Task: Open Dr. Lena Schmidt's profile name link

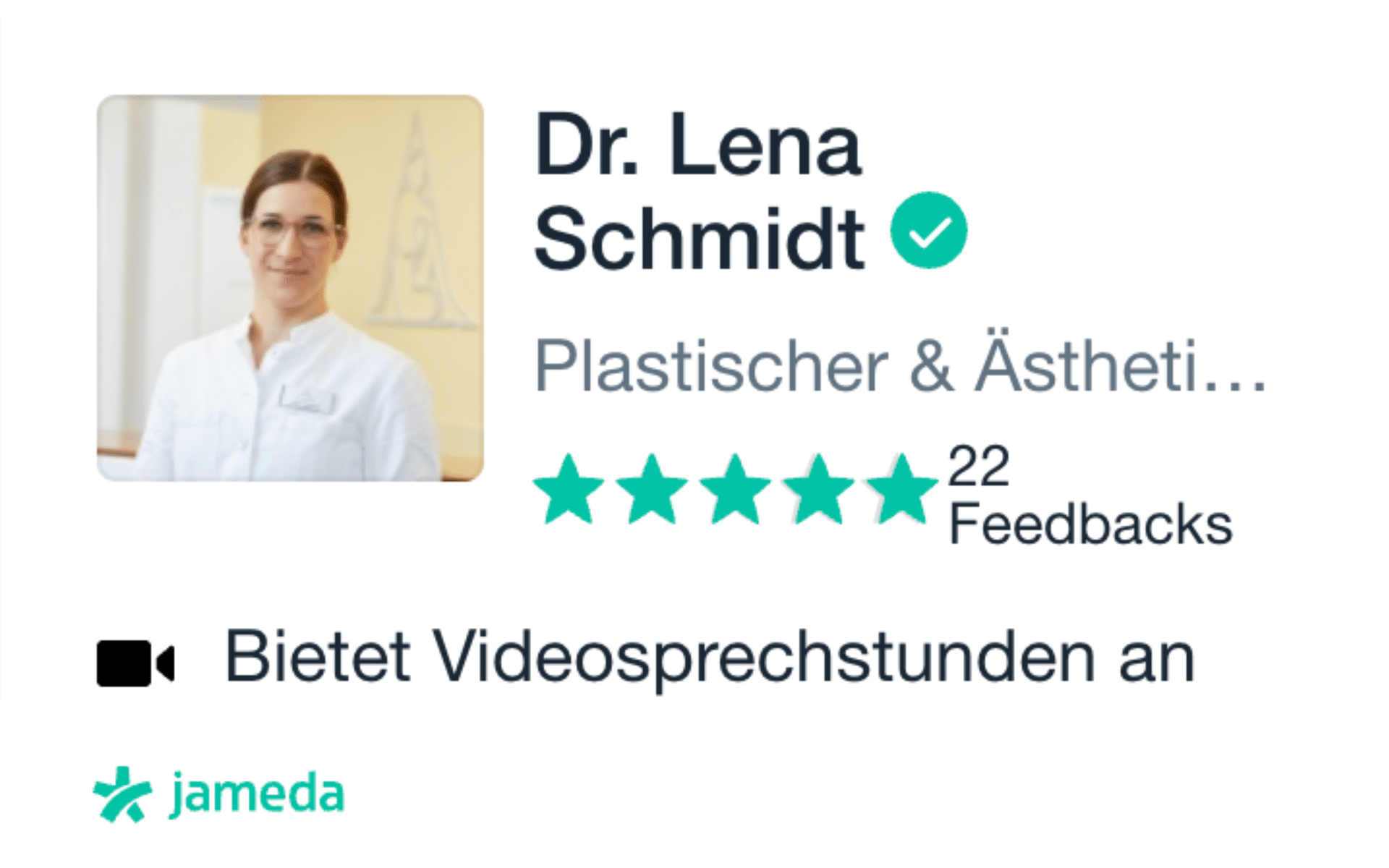Action: click(x=698, y=192)
